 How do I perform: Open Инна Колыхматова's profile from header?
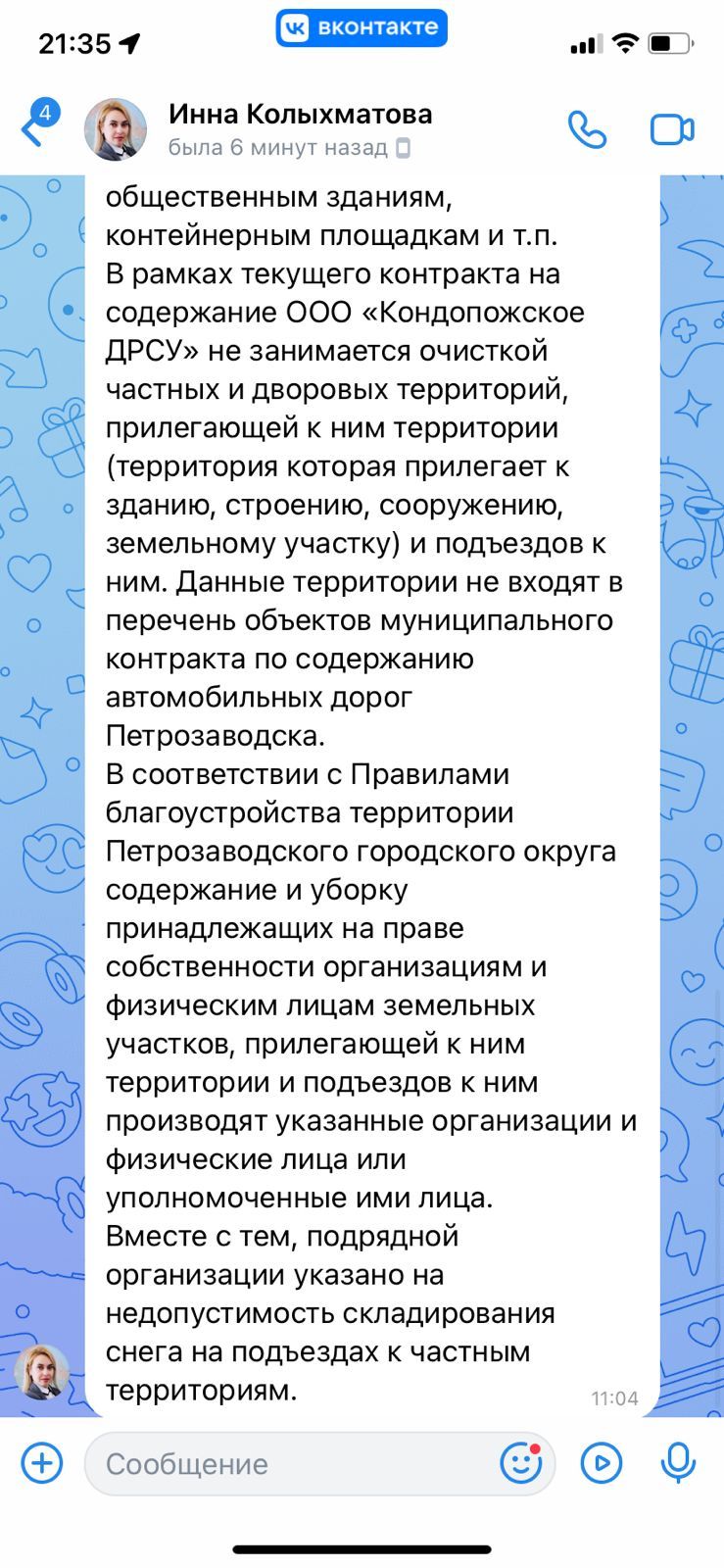pos(299,128)
